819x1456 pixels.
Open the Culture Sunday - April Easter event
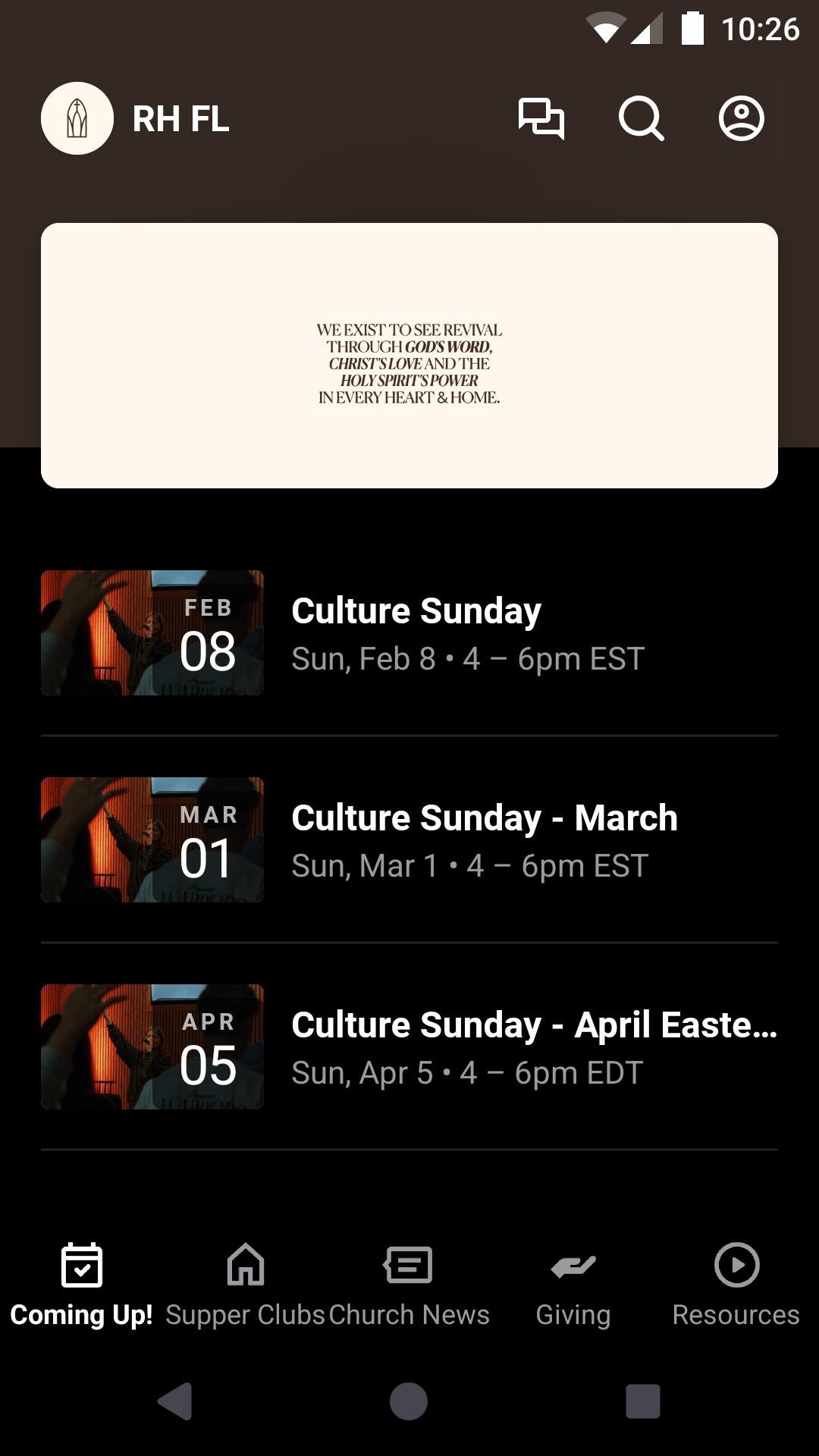coord(409,1047)
